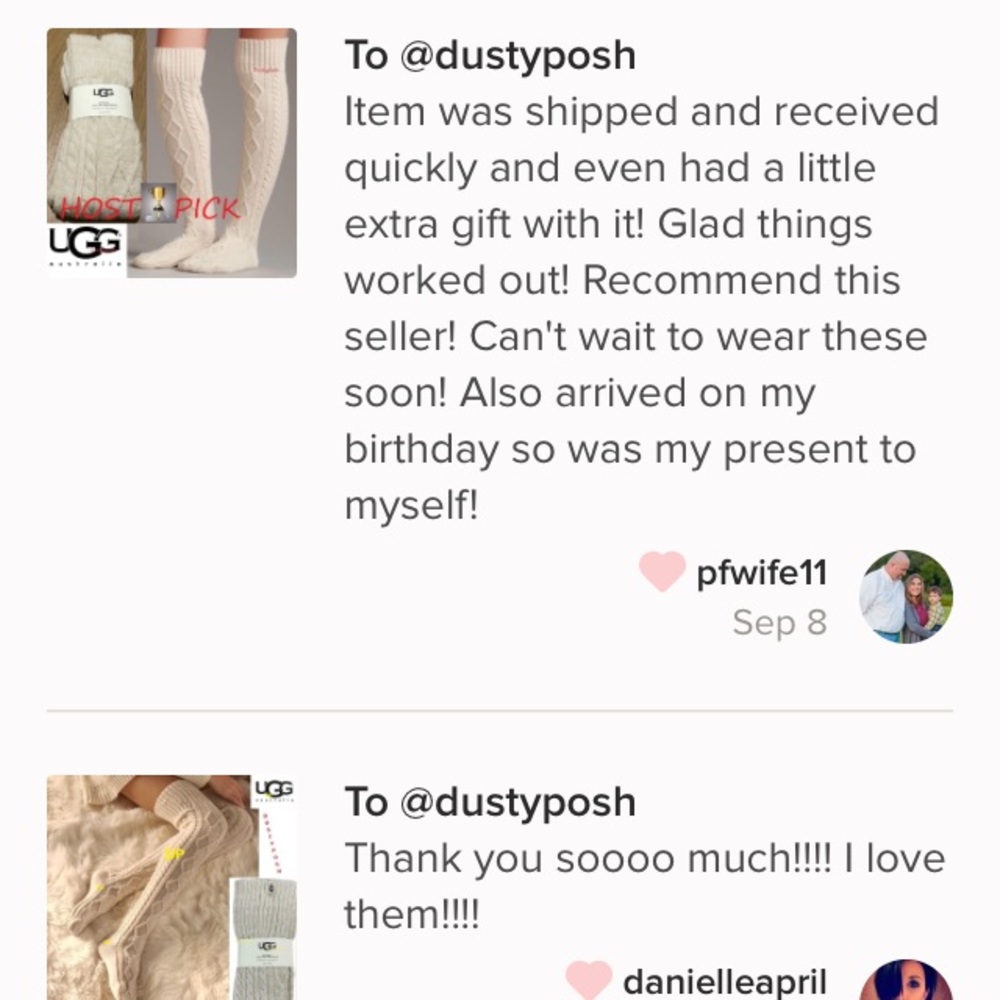1000x1000 pixels.
Task: Like the love note from pfwife11
Action: (x=662, y=572)
